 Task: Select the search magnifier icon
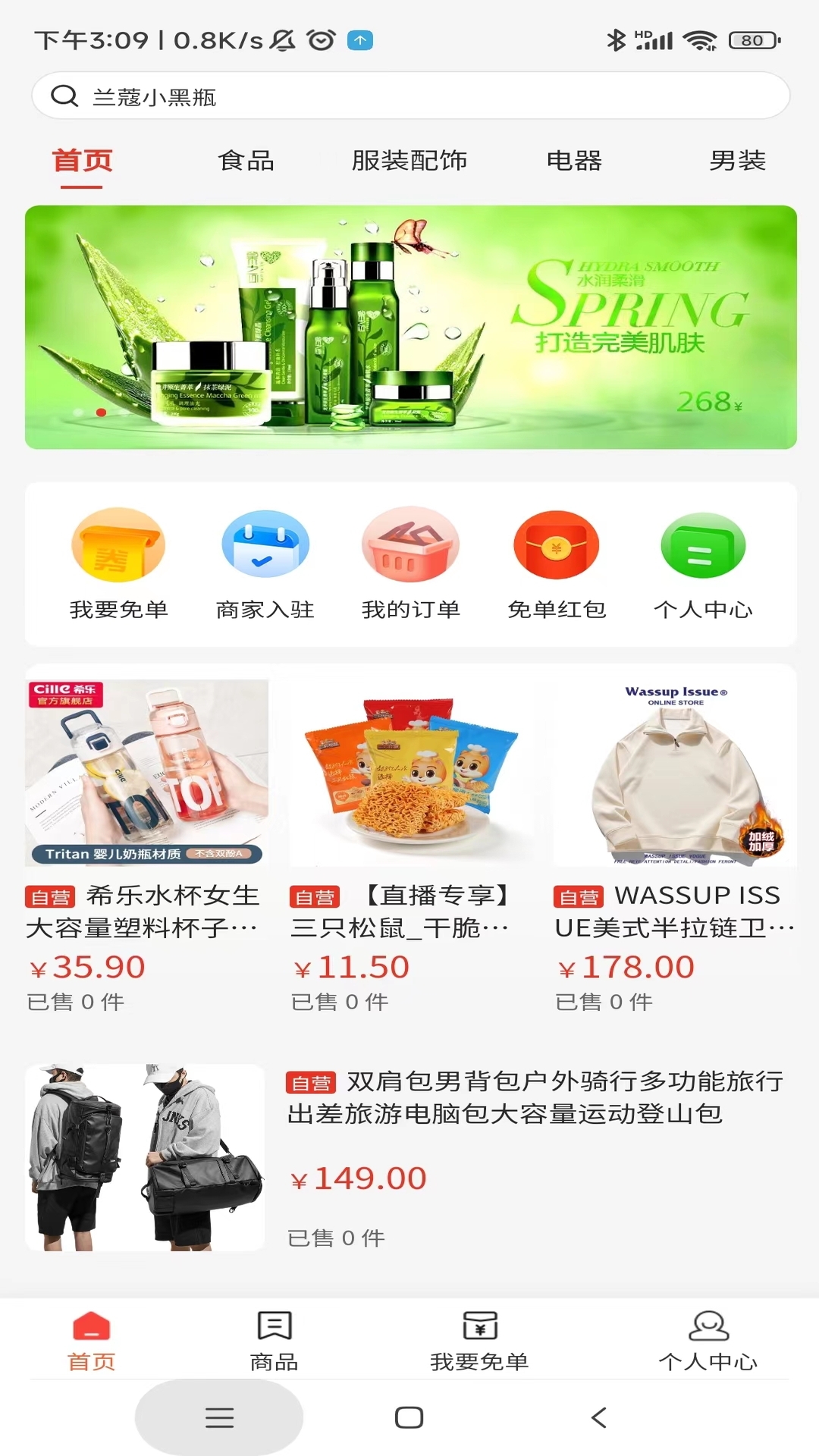67,96
